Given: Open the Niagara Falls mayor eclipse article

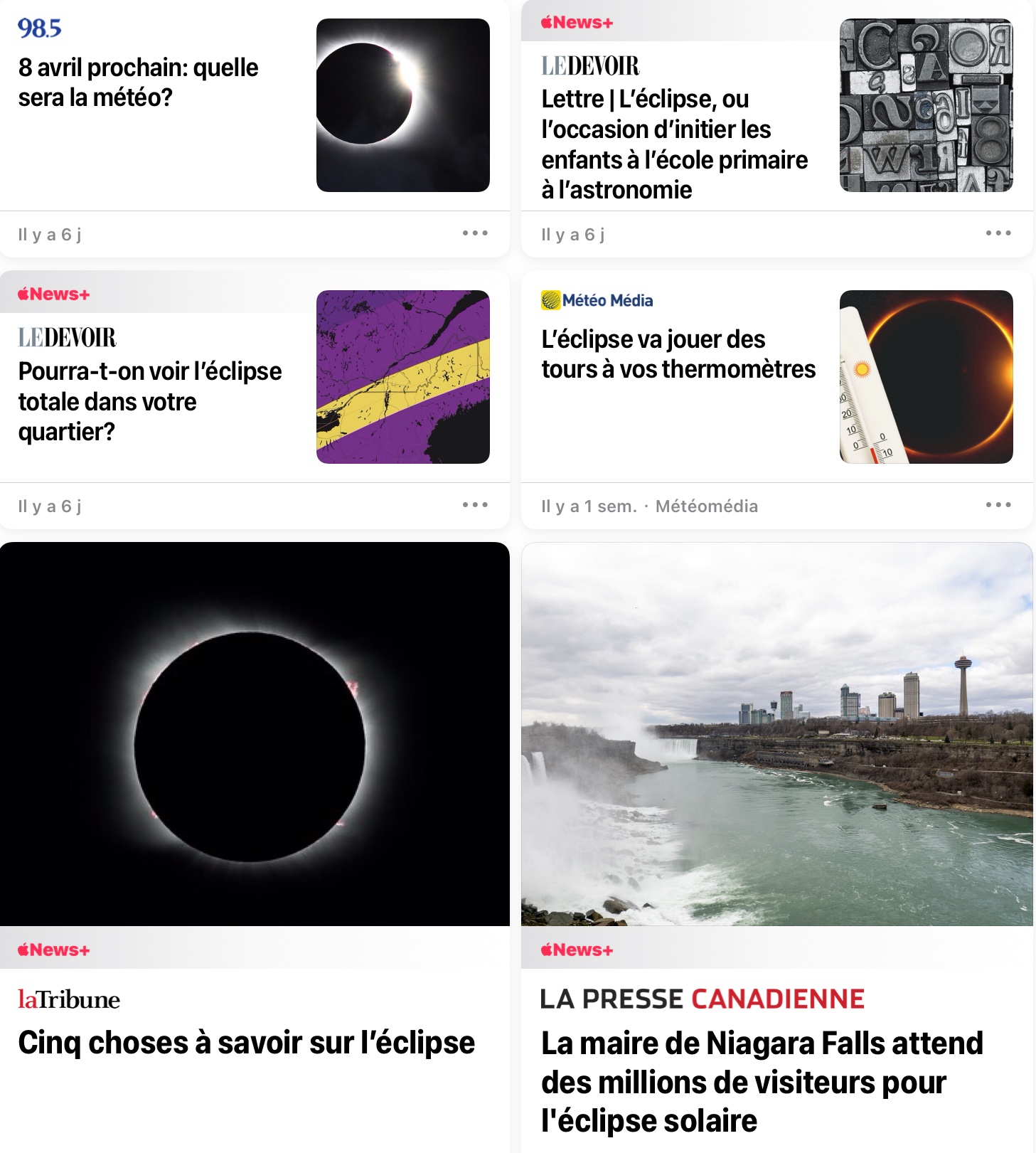Looking at the screenshot, I should (762, 1081).
